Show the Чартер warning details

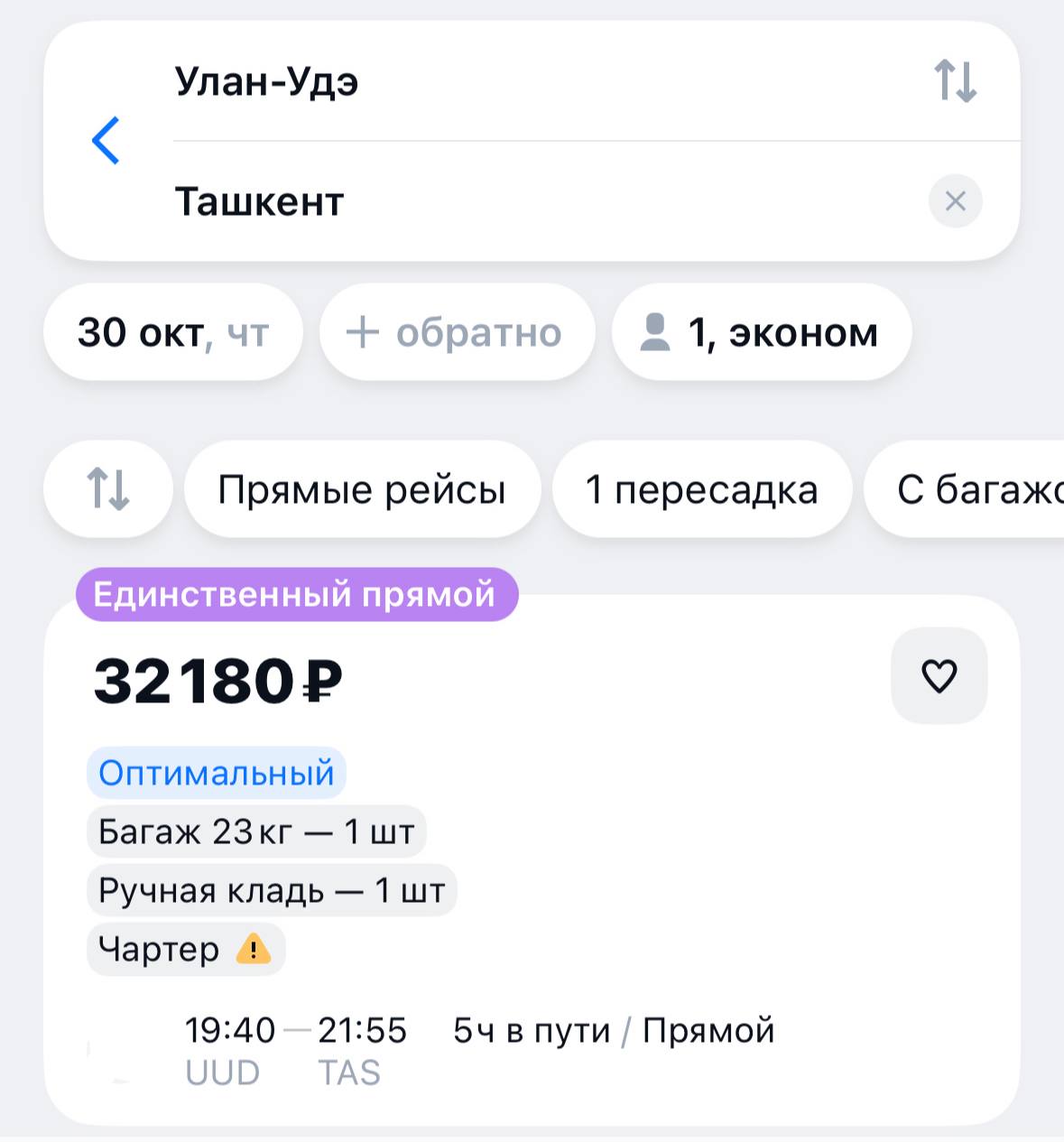point(254,949)
